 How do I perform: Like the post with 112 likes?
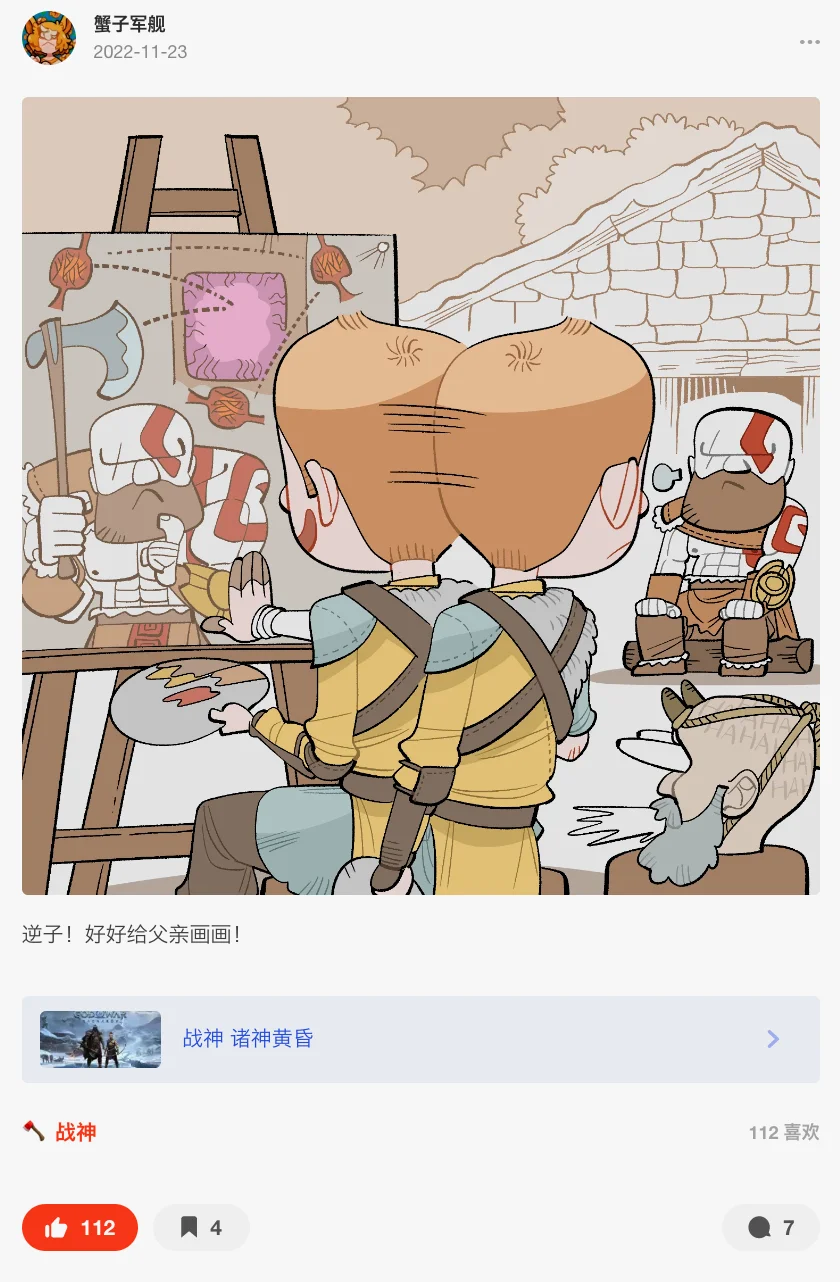point(80,1227)
